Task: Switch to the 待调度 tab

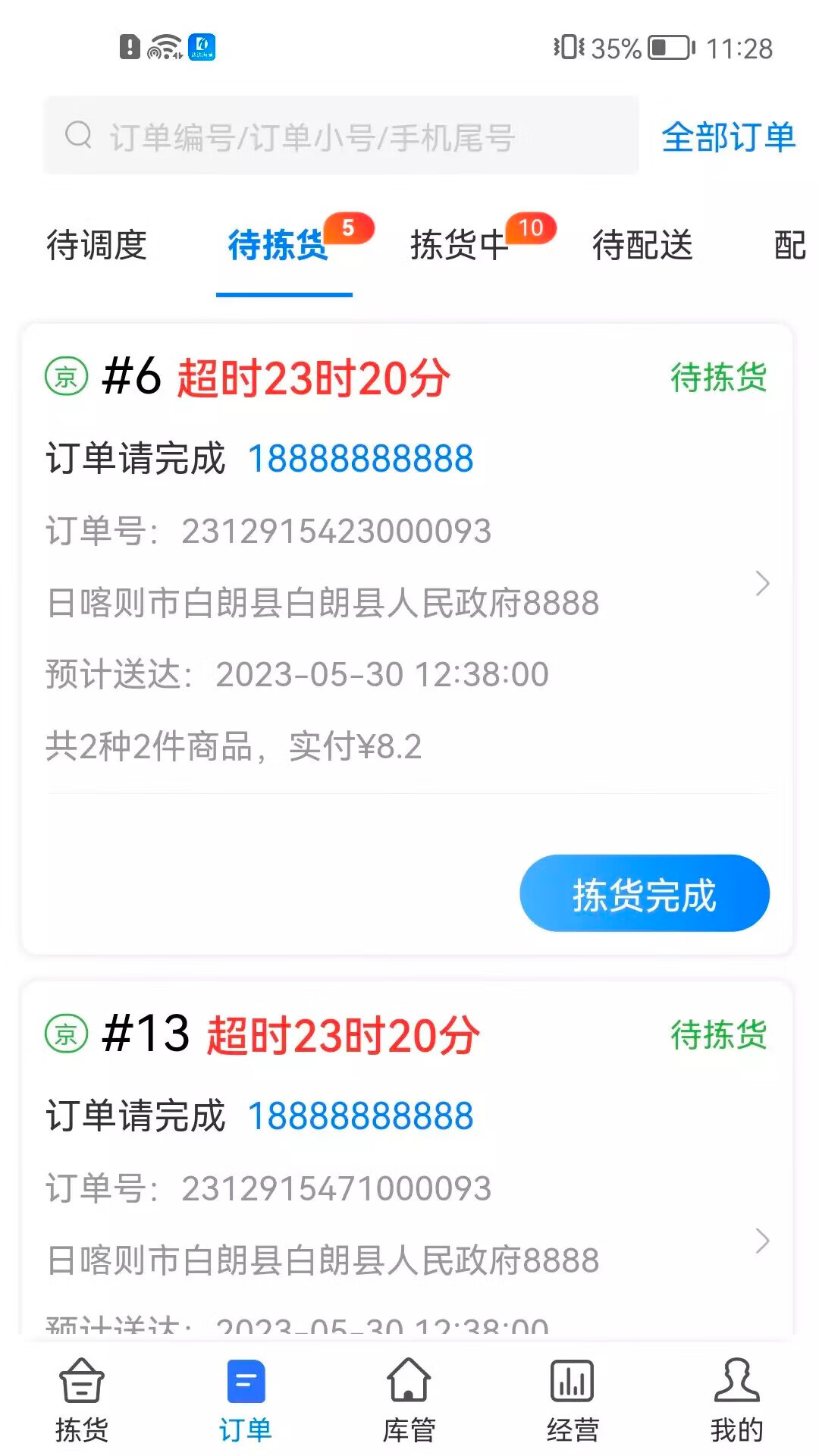Action: [97, 244]
